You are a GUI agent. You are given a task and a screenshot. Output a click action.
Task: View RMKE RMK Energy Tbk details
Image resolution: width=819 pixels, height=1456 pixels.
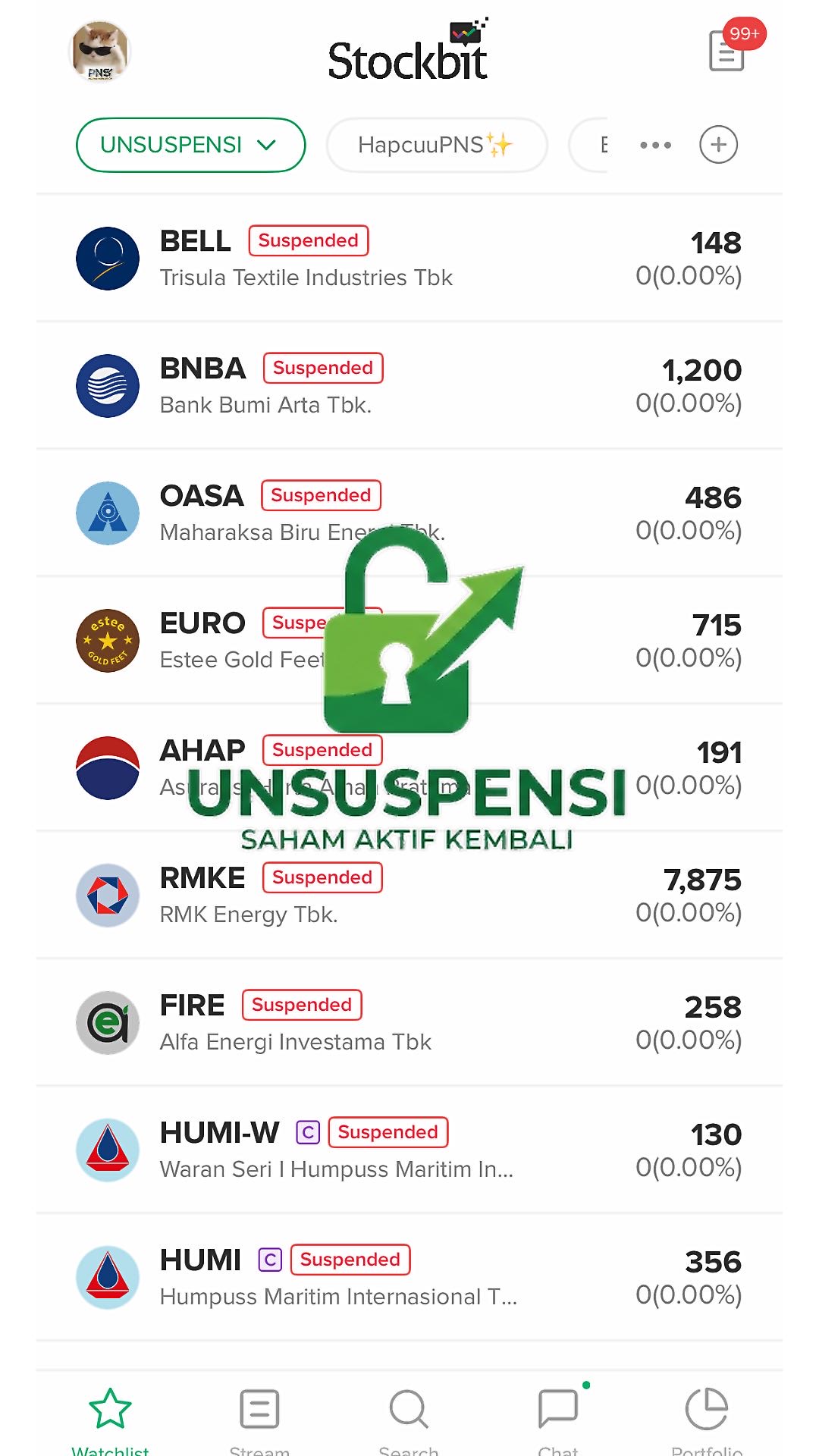point(409,896)
